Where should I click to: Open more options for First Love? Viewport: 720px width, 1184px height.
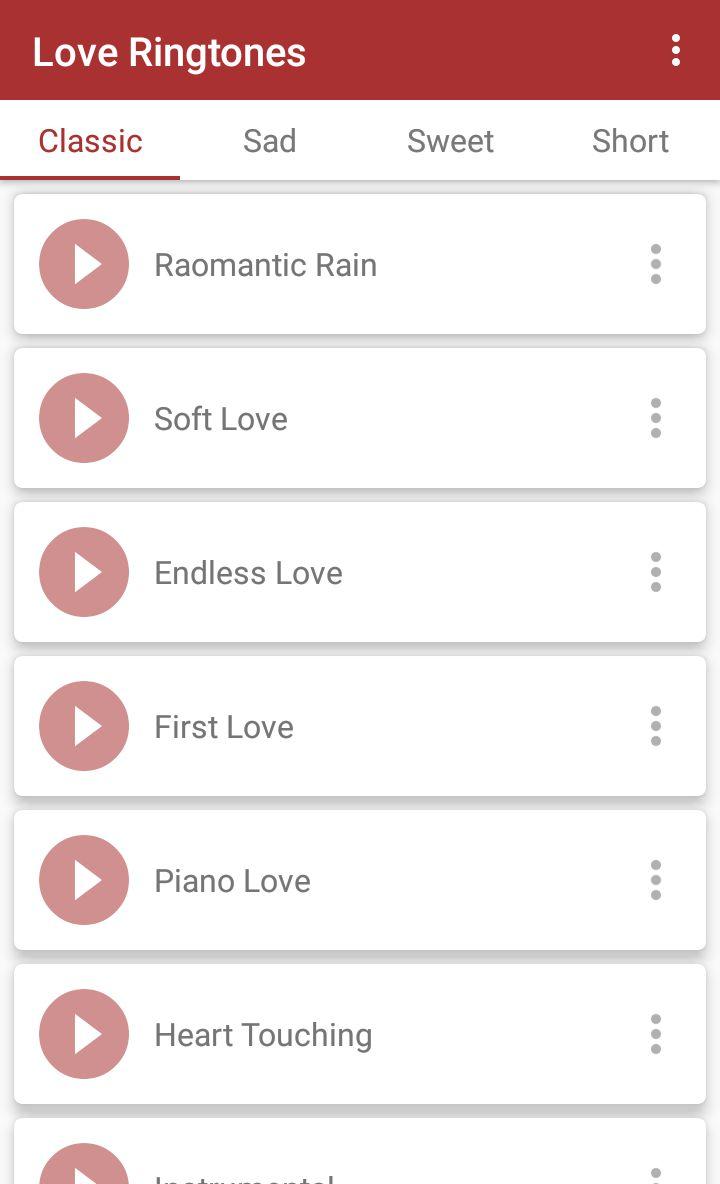pos(656,726)
